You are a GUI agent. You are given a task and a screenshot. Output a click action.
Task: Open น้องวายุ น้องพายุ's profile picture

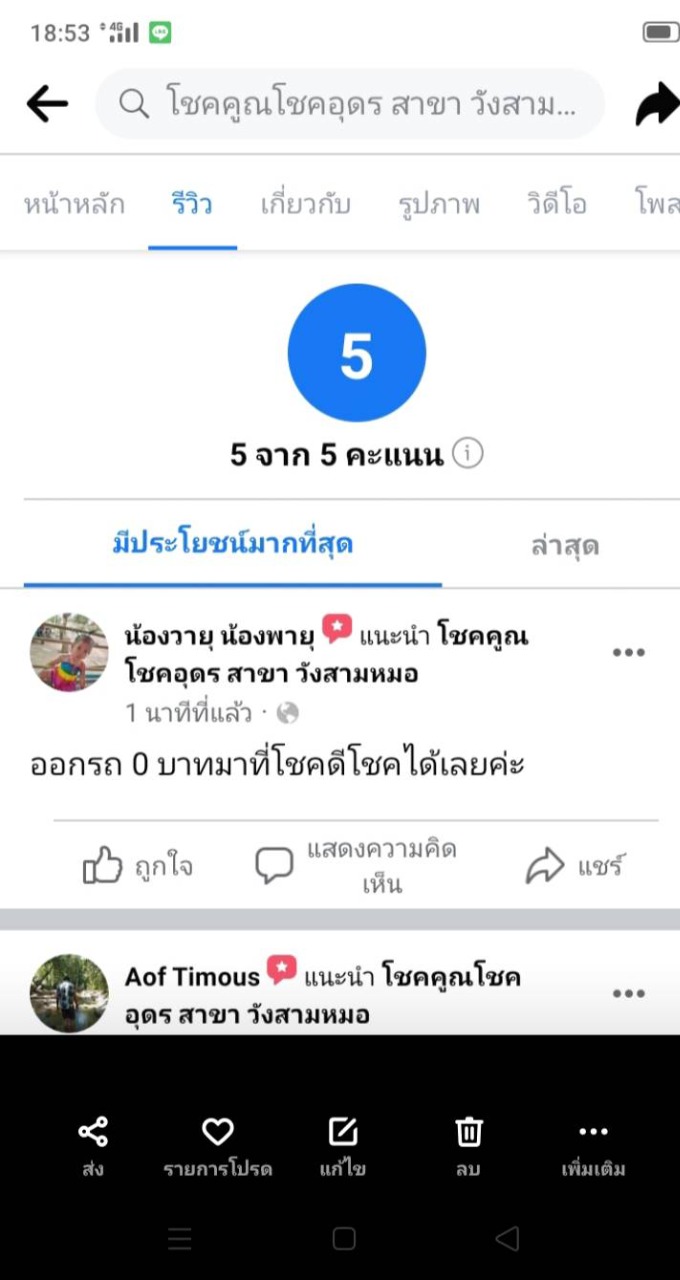point(69,653)
